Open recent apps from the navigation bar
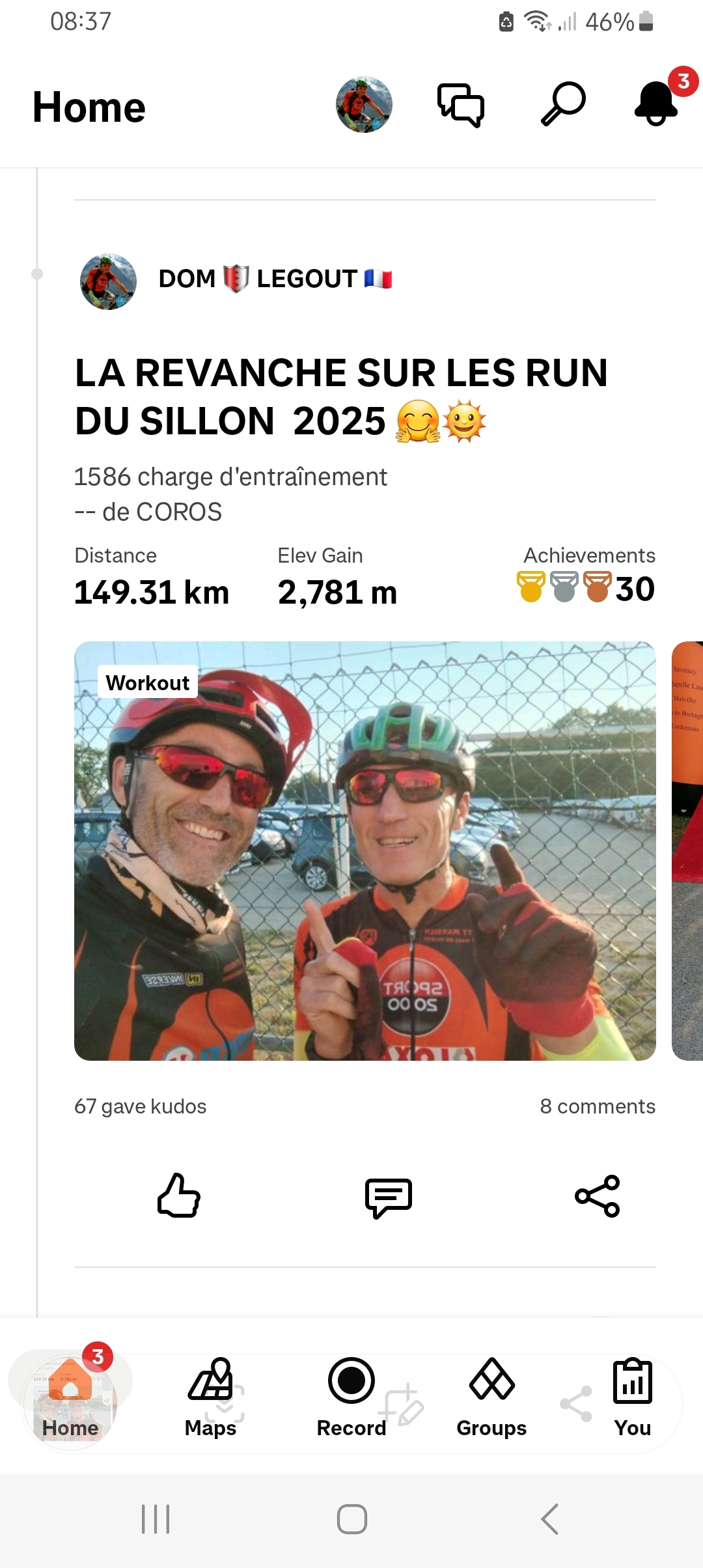This screenshot has width=703, height=1568. coord(156,1519)
